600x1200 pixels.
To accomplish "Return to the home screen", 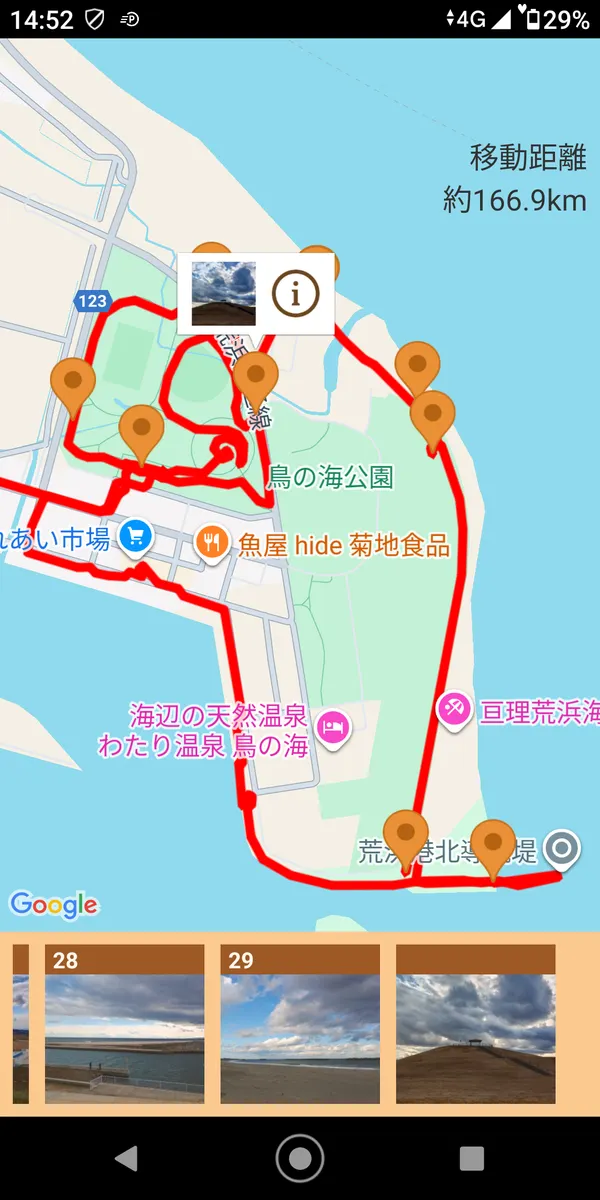I will [300, 1158].
